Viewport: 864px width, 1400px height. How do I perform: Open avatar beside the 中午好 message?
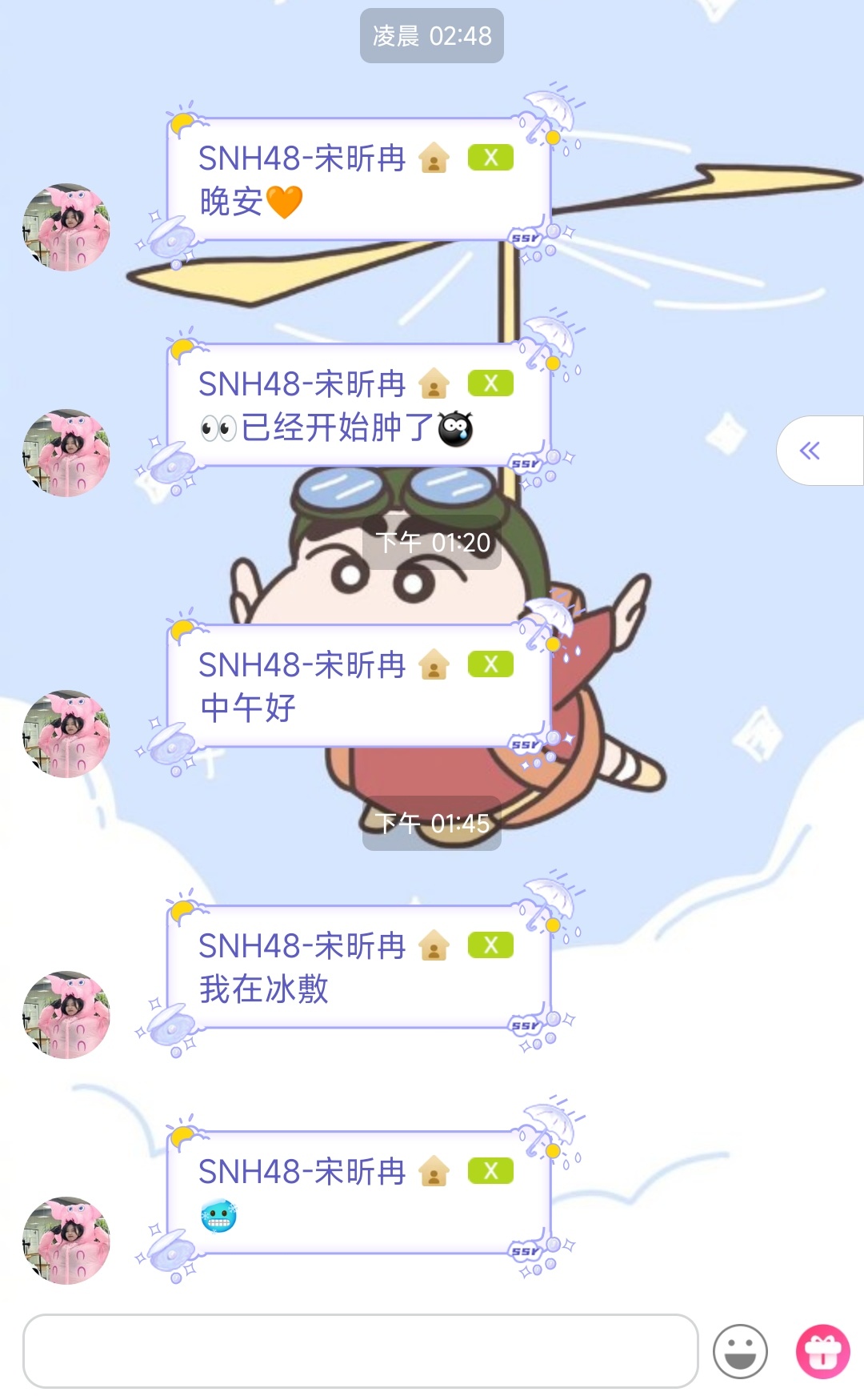point(66,734)
